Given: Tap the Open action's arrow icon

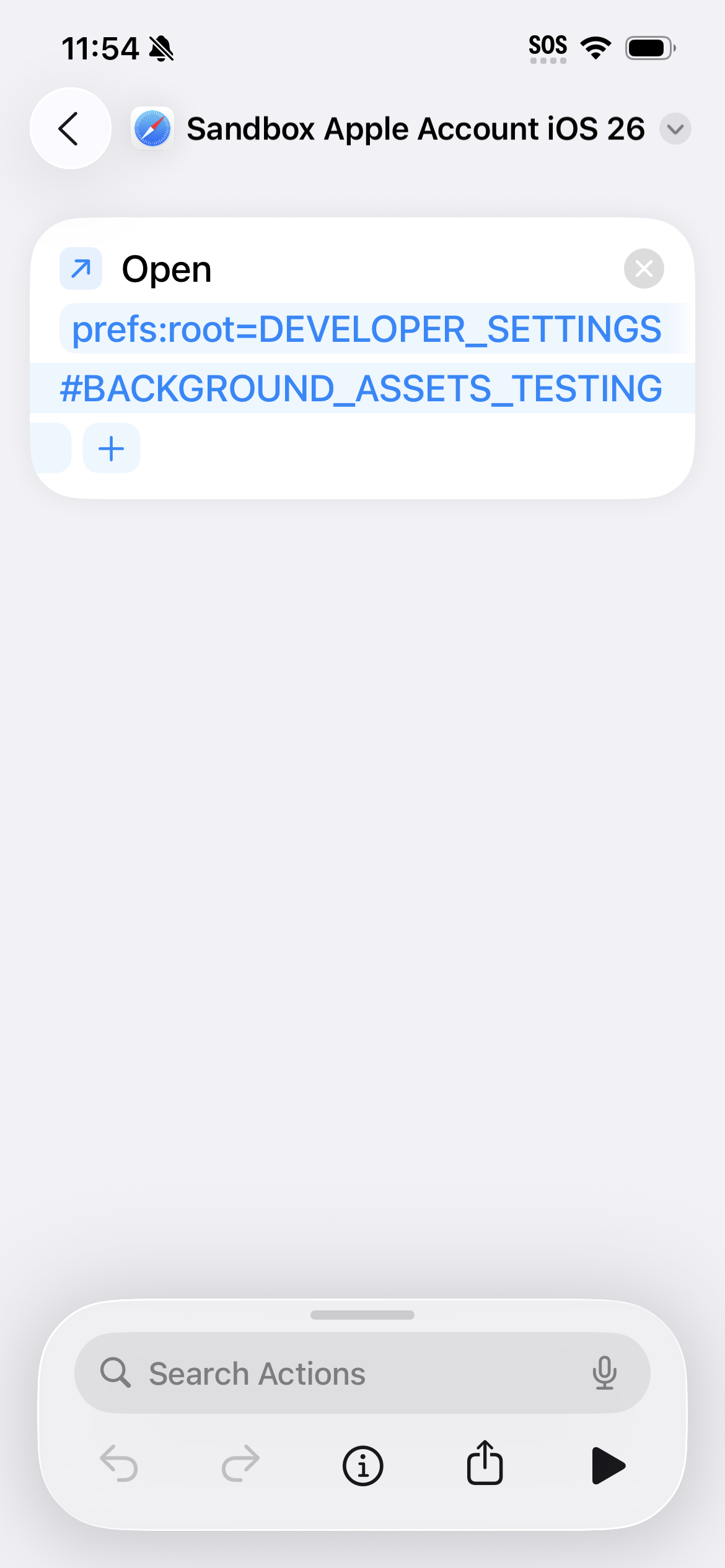Looking at the screenshot, I should pos(81,269).
